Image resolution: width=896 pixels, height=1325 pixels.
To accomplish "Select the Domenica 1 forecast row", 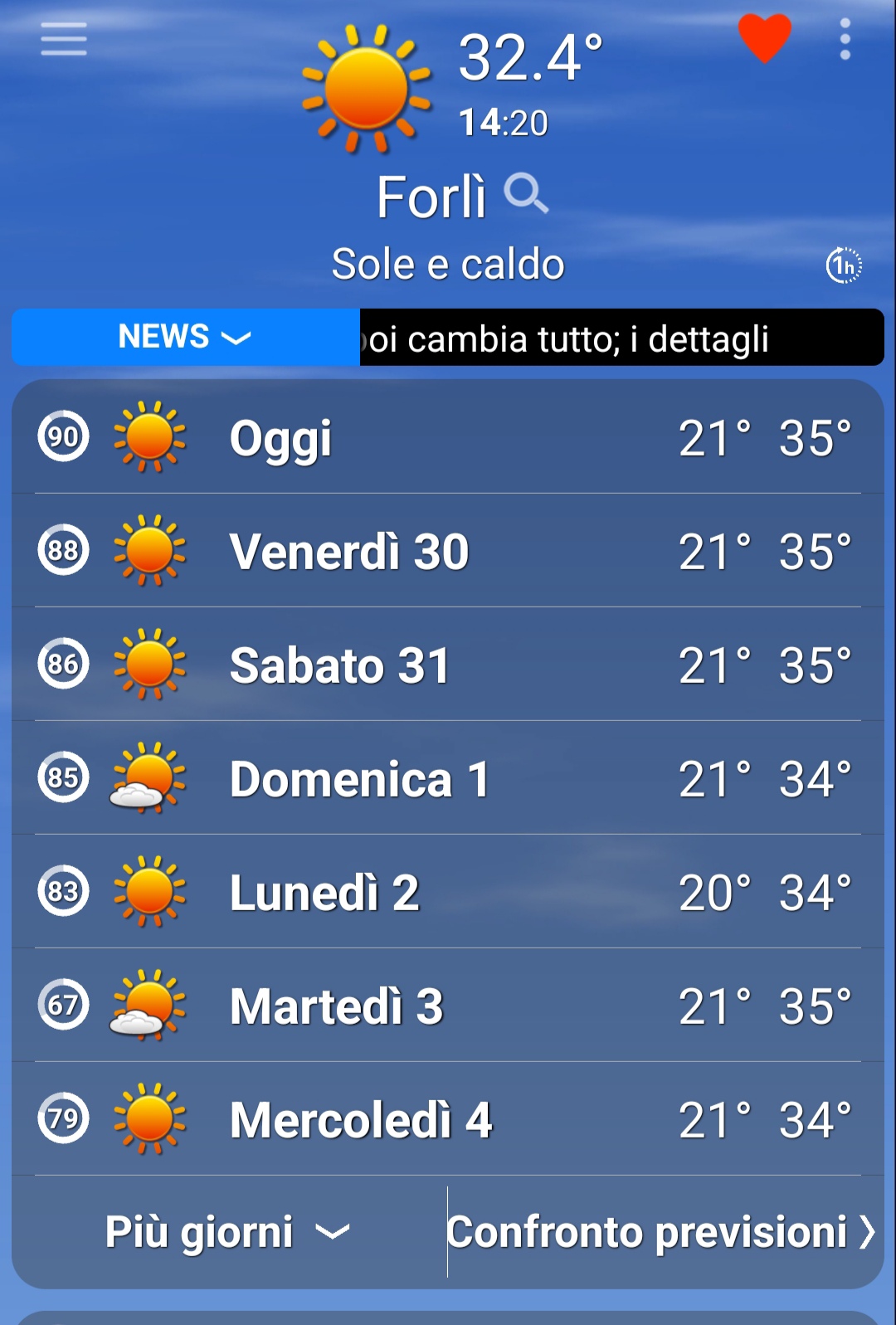I will pos(448,778).
